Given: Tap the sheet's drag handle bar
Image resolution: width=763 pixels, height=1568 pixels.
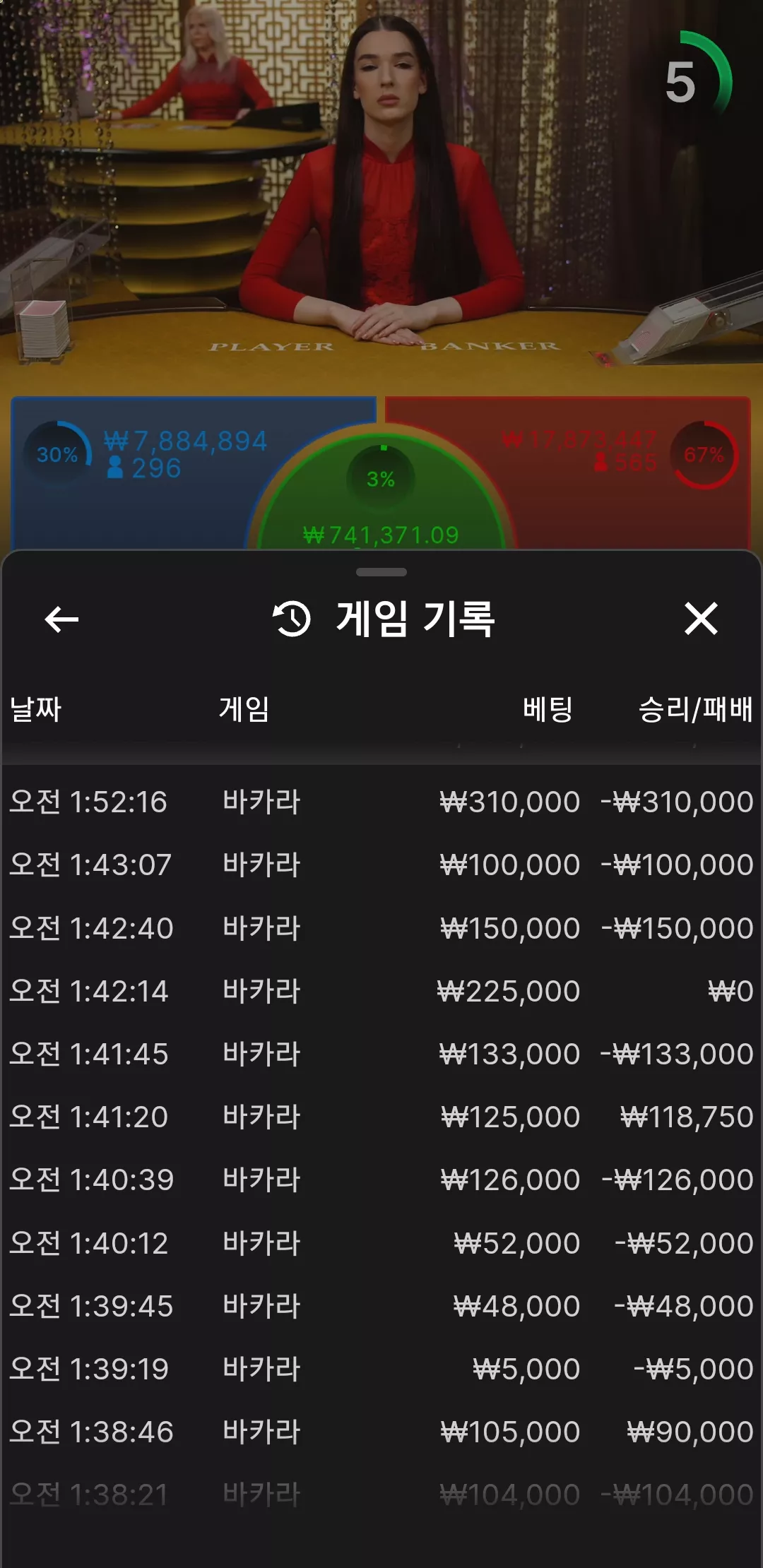Looking at the screenshot, I should [381, 572].
